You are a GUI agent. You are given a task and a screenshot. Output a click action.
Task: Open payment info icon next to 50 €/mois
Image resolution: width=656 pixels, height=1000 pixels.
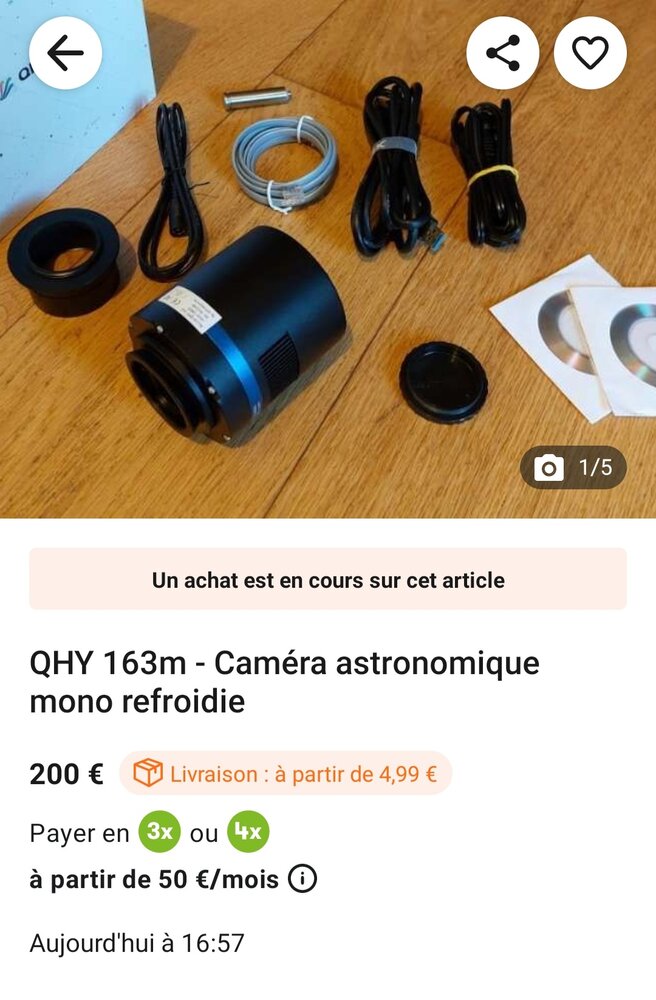point(302,880)
